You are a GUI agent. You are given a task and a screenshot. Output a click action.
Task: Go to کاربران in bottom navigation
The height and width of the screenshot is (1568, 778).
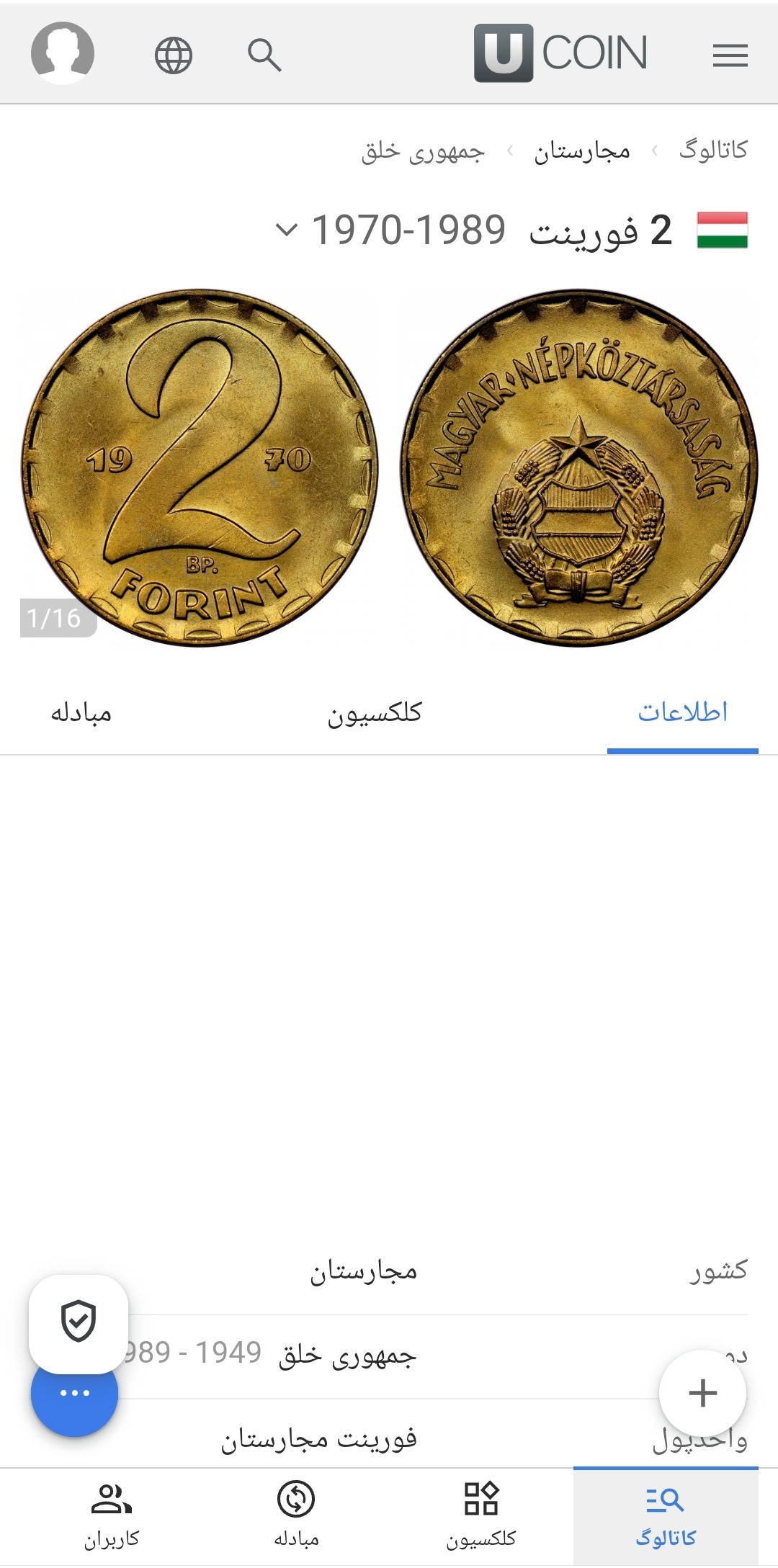(x=112, y=1515)
